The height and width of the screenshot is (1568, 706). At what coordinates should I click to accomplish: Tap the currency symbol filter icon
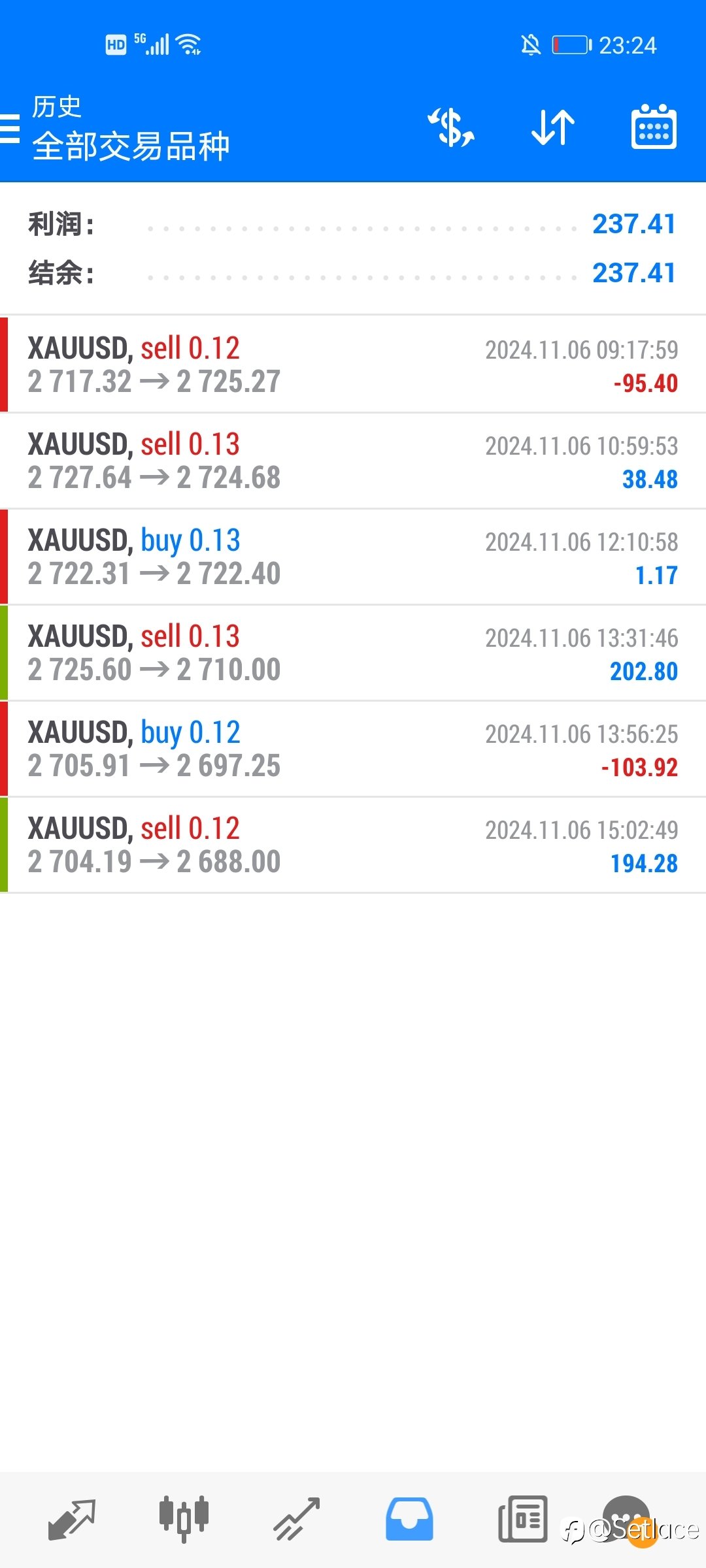451,127
